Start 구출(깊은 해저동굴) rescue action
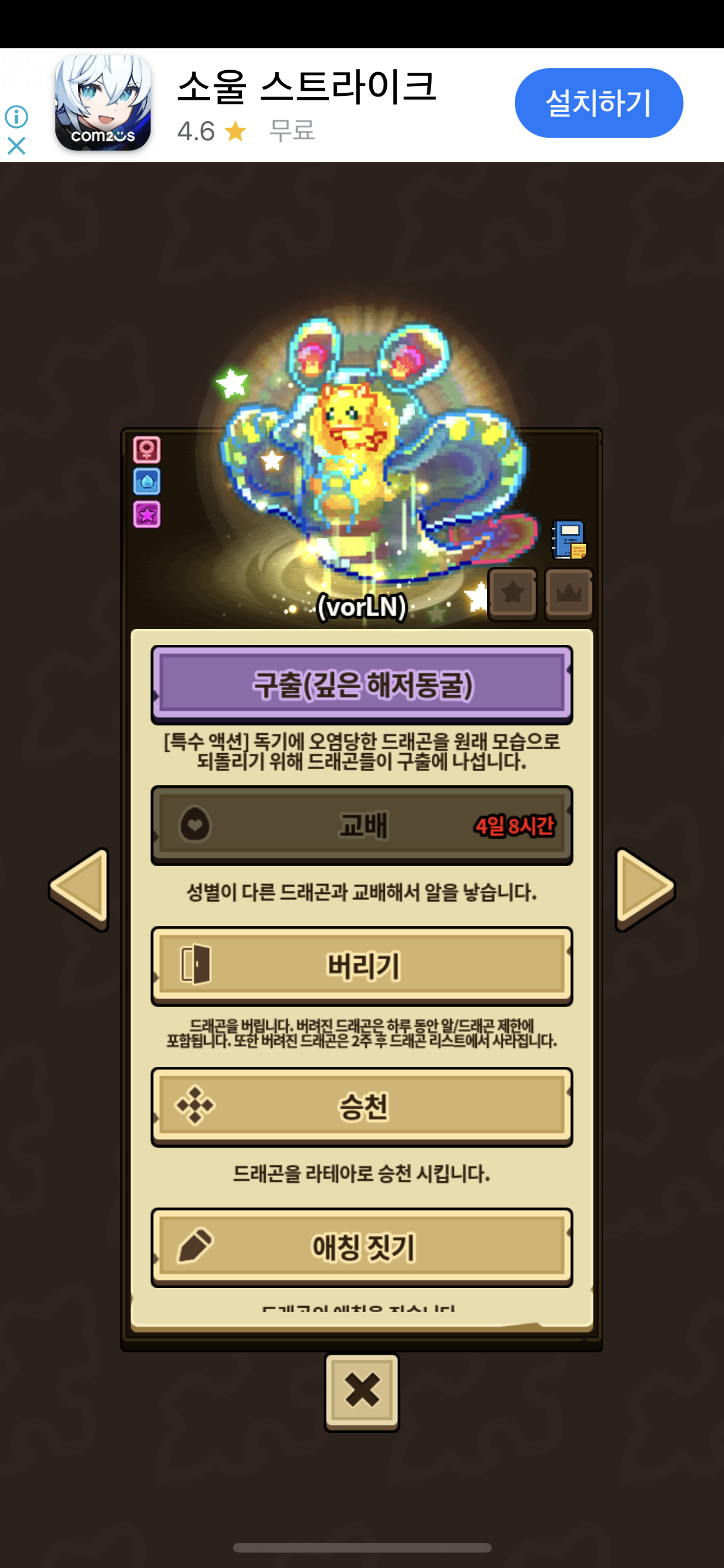 (362, 685)
